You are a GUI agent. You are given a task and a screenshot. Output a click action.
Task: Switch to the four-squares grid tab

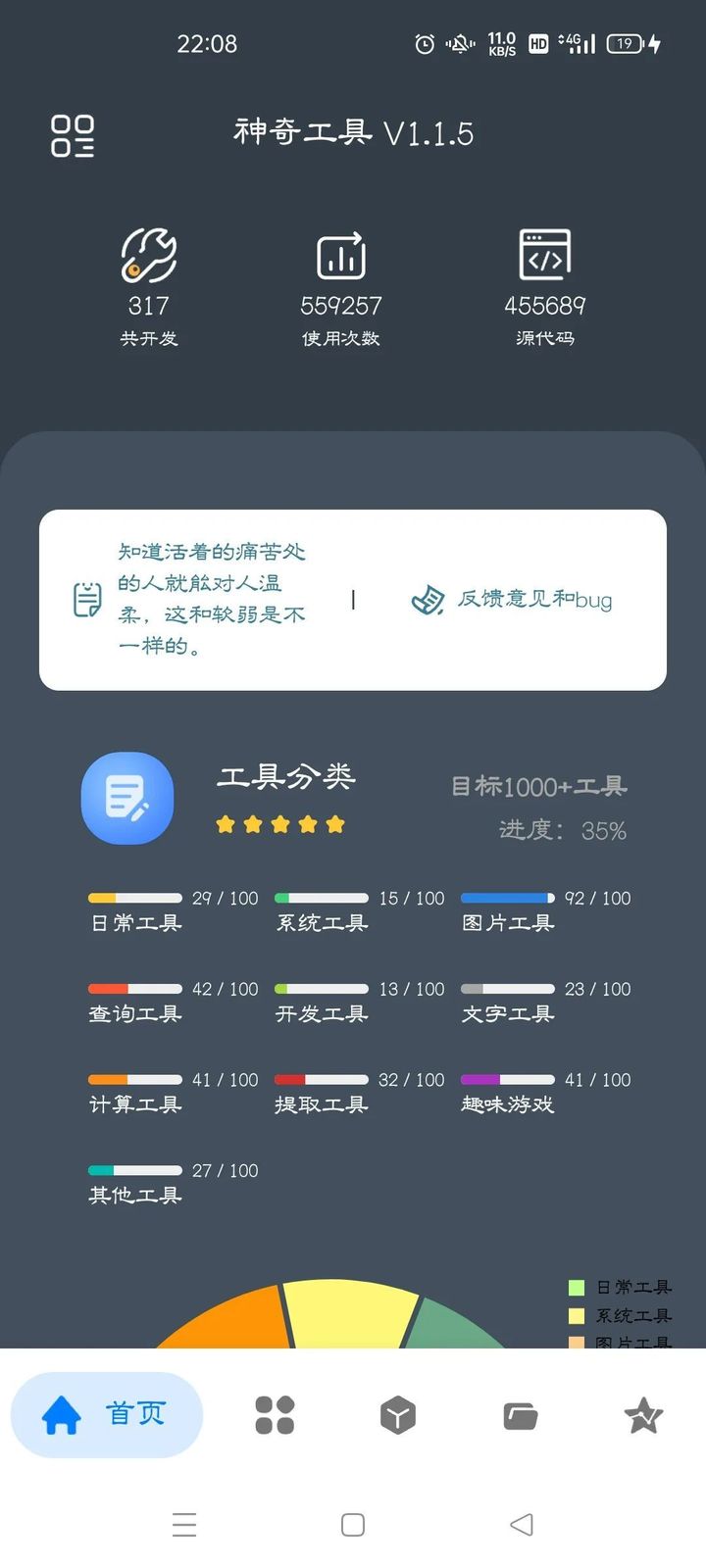(275, 1415)
